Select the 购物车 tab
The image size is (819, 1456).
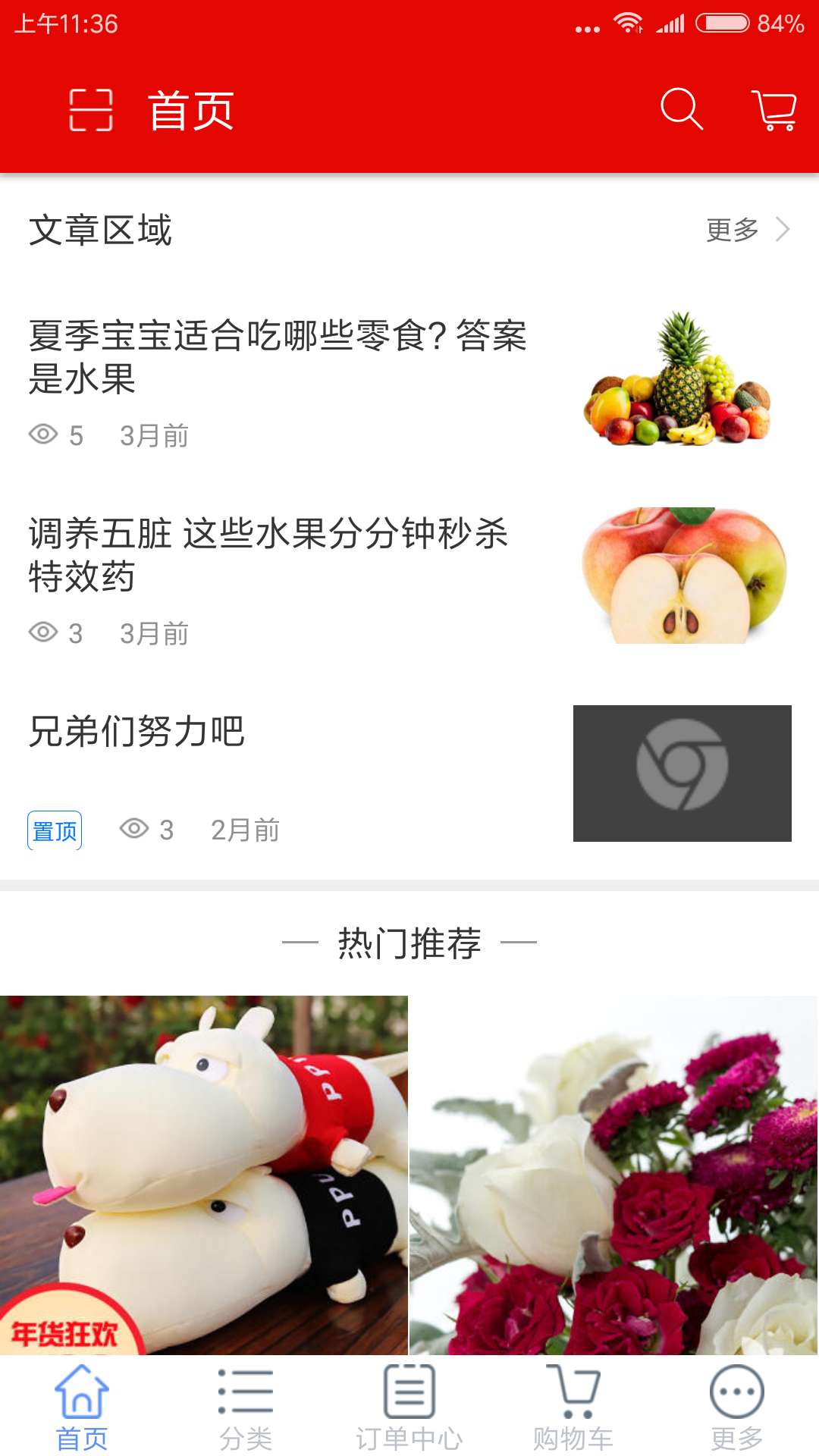pyautogui.click(x=573, y=1407)
